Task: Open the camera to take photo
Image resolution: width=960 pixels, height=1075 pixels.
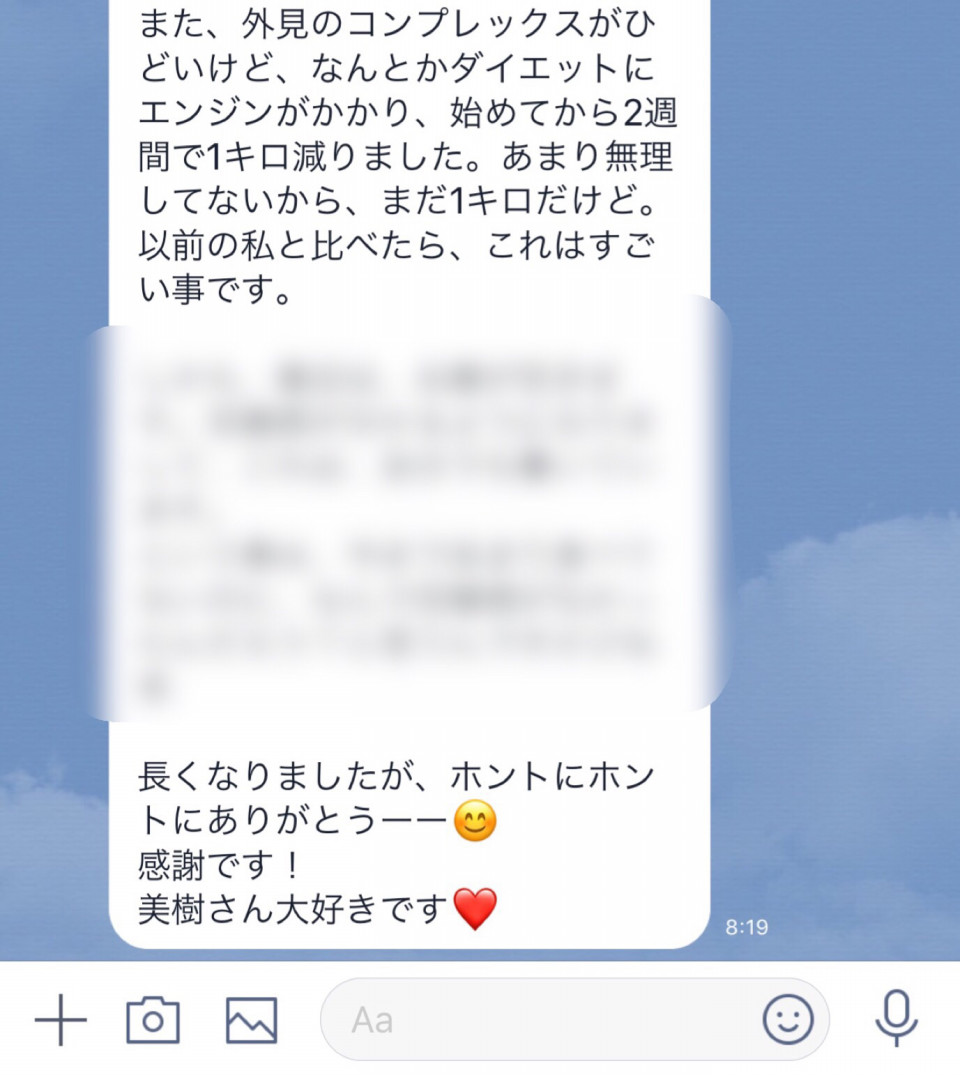Action: [153, 1020]
